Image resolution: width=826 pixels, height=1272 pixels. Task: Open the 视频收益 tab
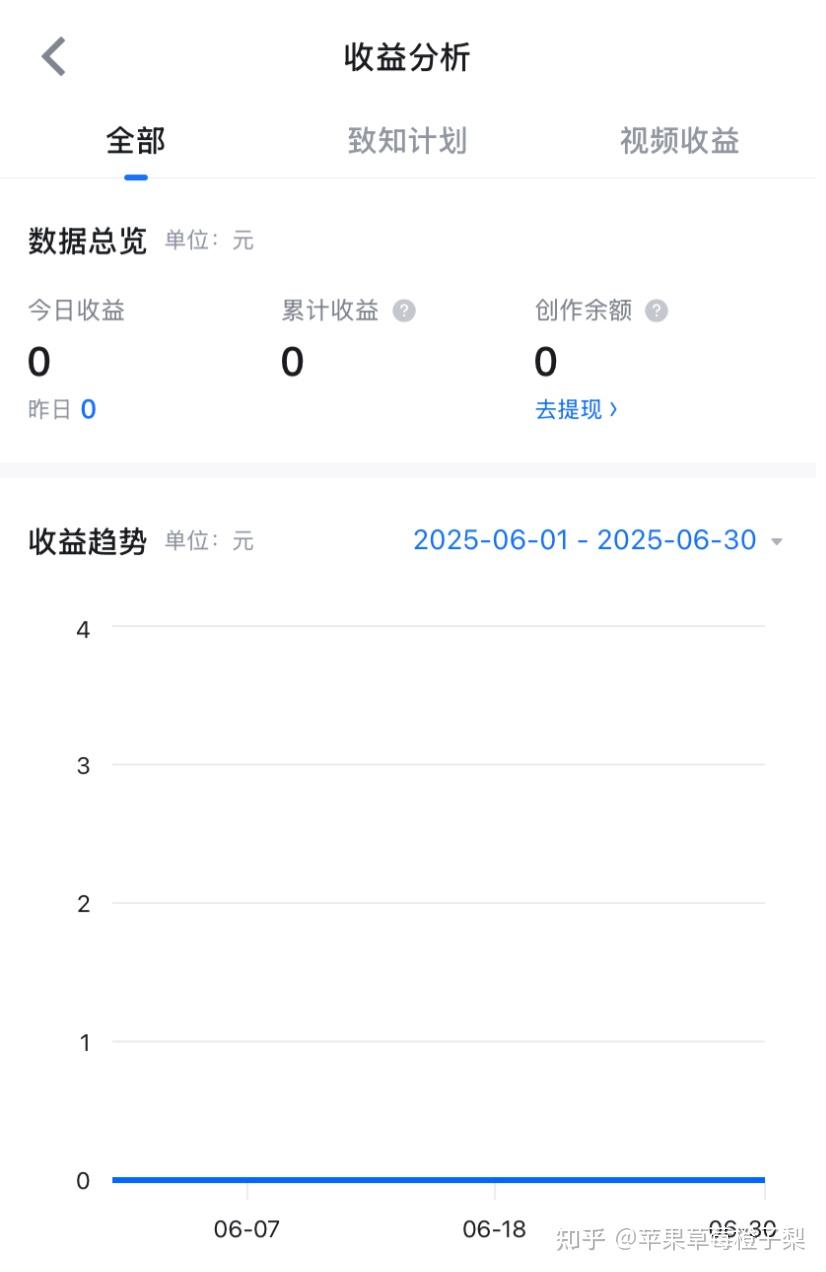pyautogui.click(x=679, y=141)
